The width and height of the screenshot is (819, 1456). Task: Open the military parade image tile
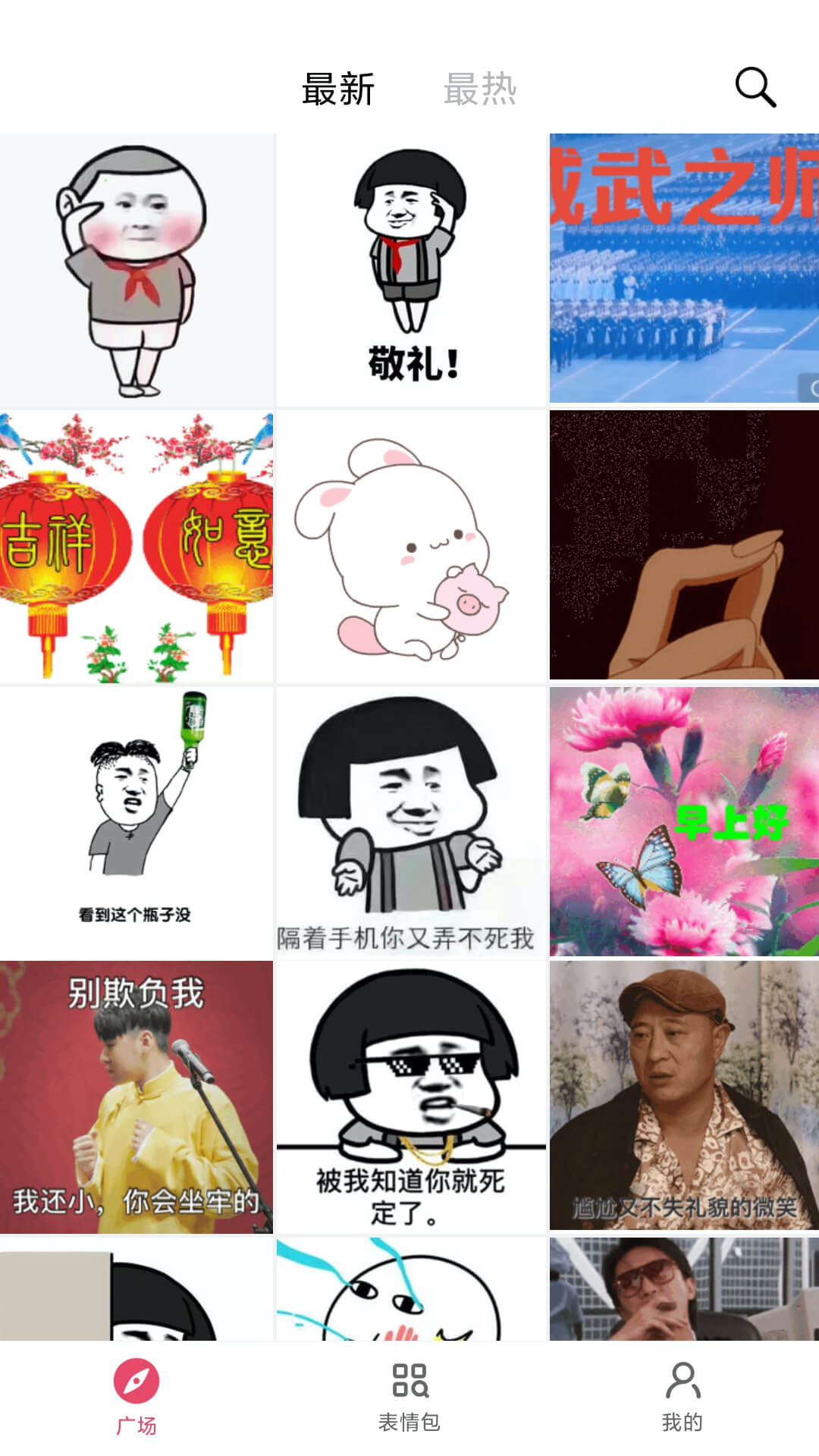coord(684,268)
